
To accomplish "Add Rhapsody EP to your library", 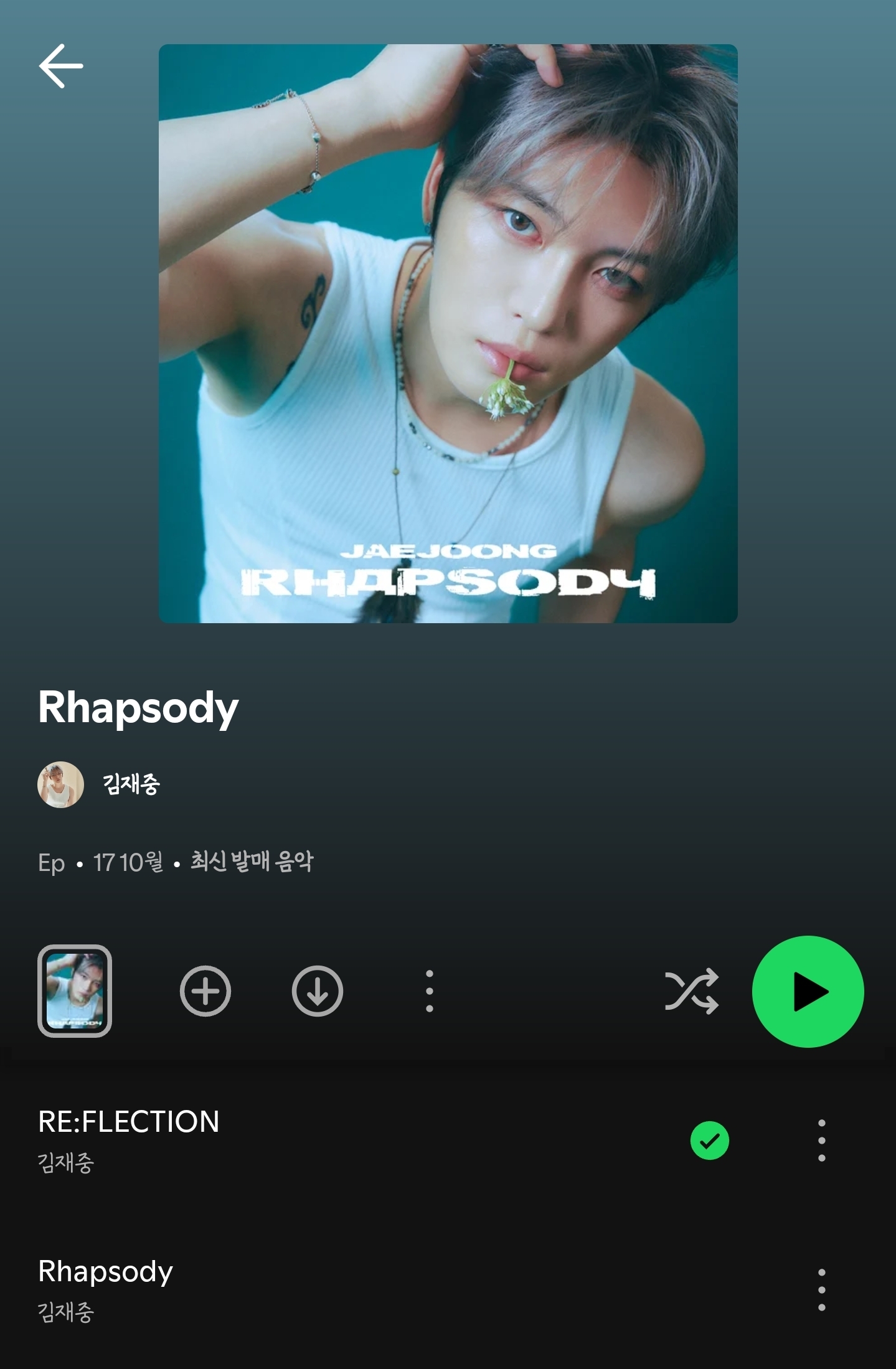I will click(205, 991).
